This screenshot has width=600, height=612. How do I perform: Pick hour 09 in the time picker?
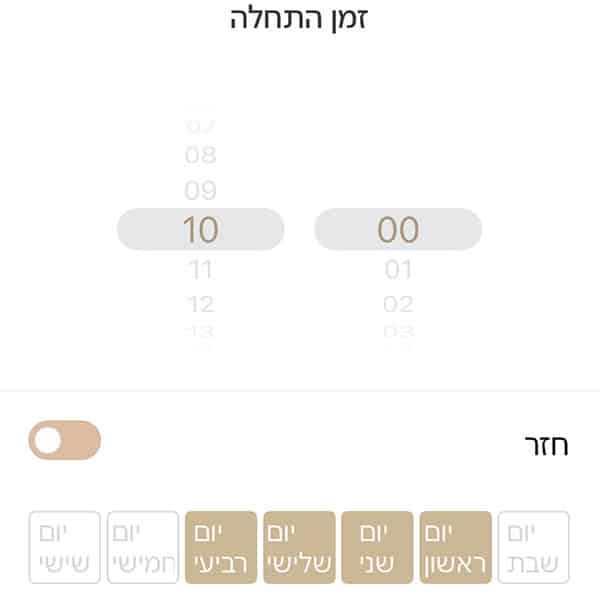click(x=201, y=190)
